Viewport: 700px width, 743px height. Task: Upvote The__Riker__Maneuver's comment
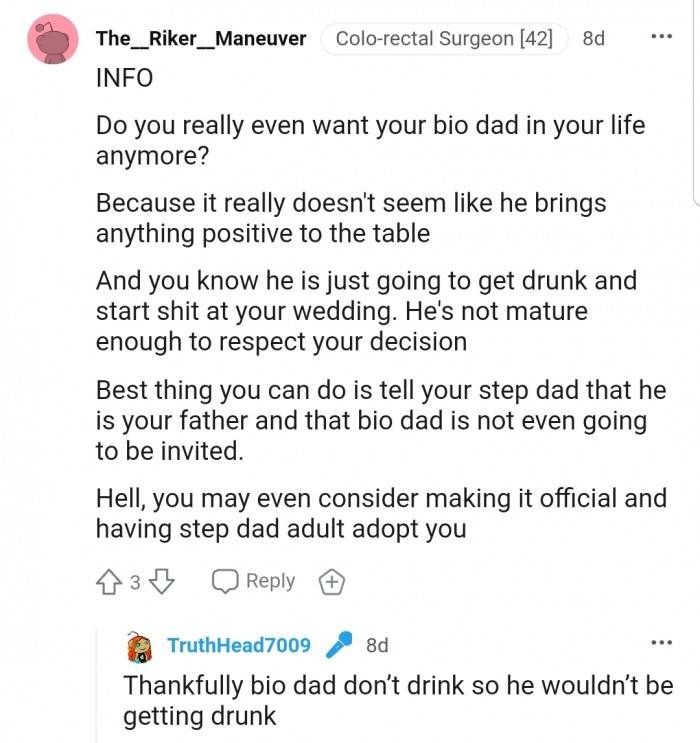tap(108, 582)
